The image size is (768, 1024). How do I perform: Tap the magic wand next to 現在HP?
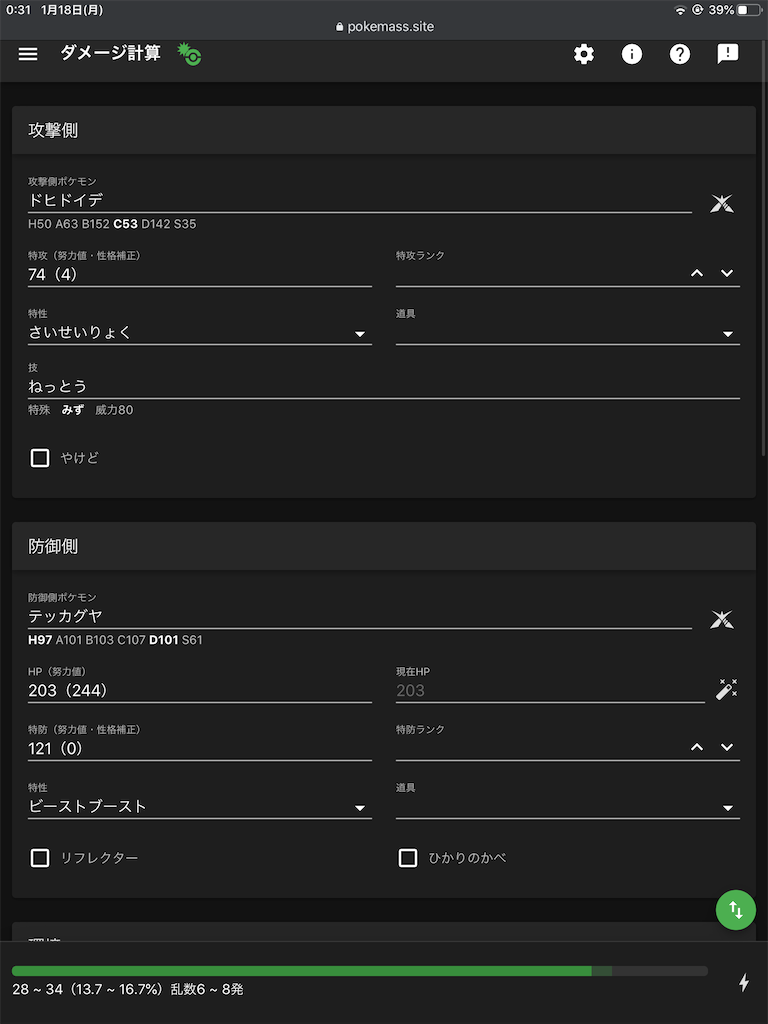[x=727, y=689]
